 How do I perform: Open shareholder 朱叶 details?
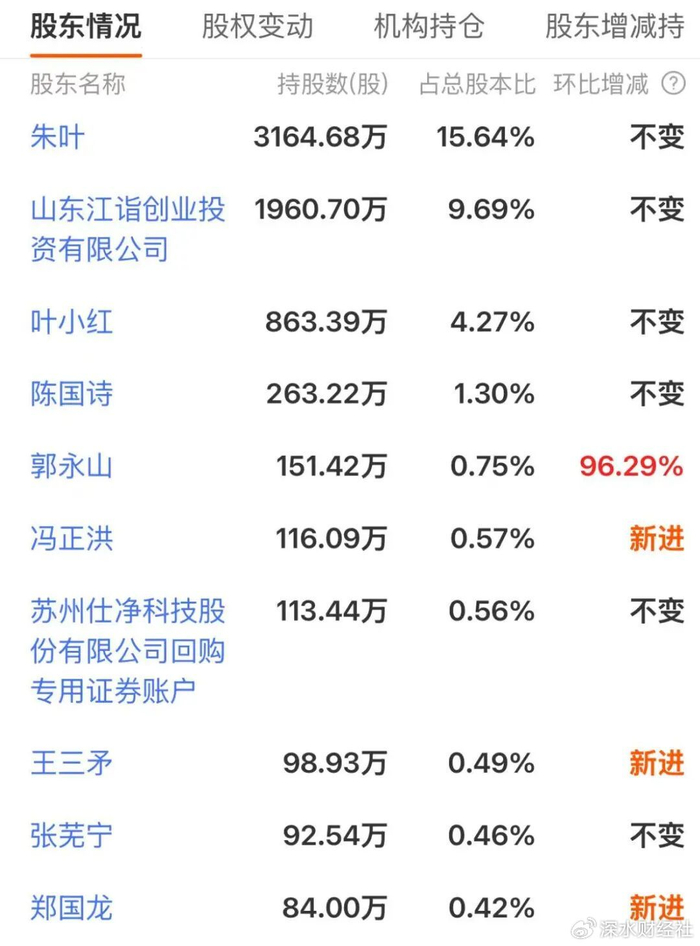click(57, 137)
